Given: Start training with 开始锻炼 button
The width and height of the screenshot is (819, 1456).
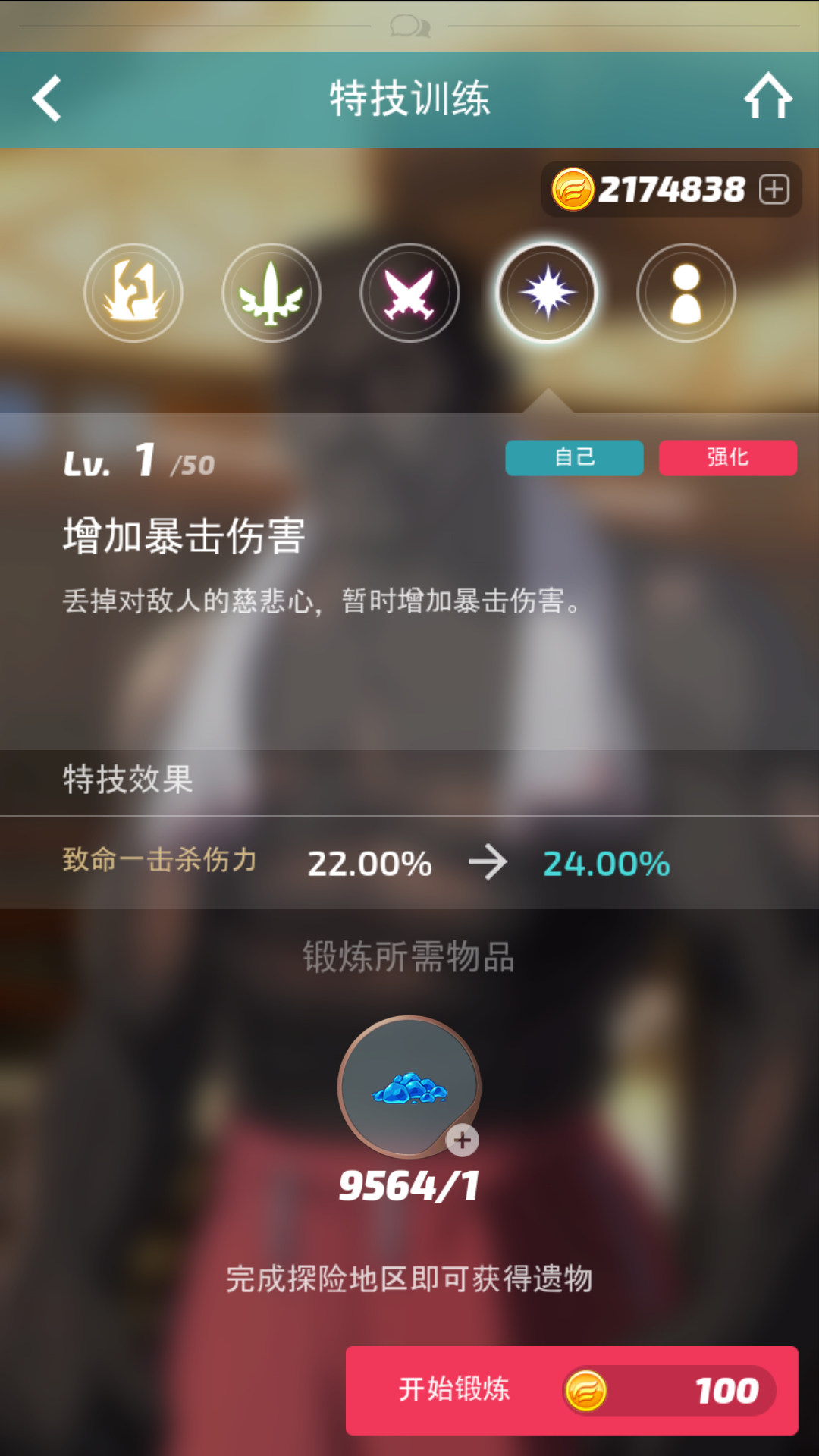Looking at the screenshot, I should (571, 1390).
